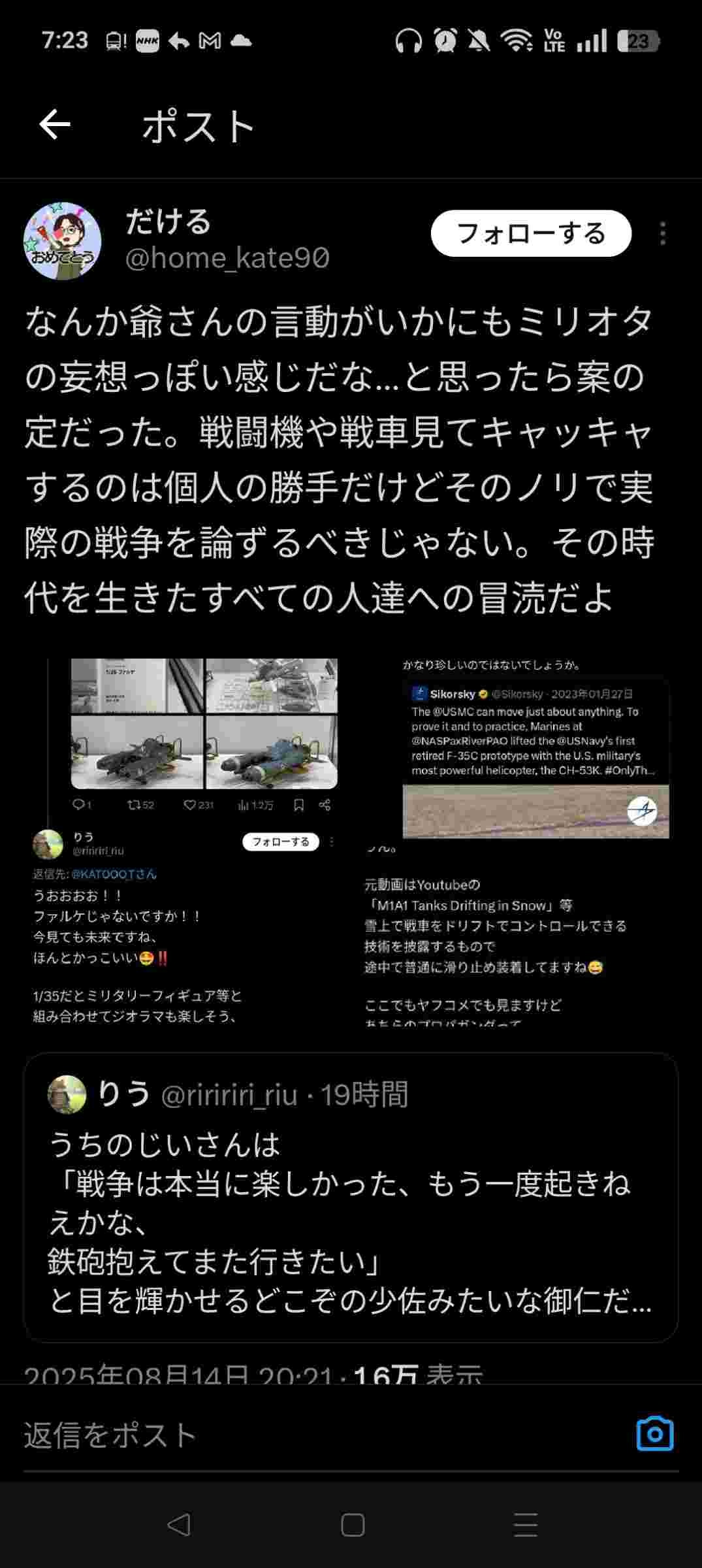Attach a photo with the camera icon
This screenshot has height=1568, width=702.
pos(654,1434)
